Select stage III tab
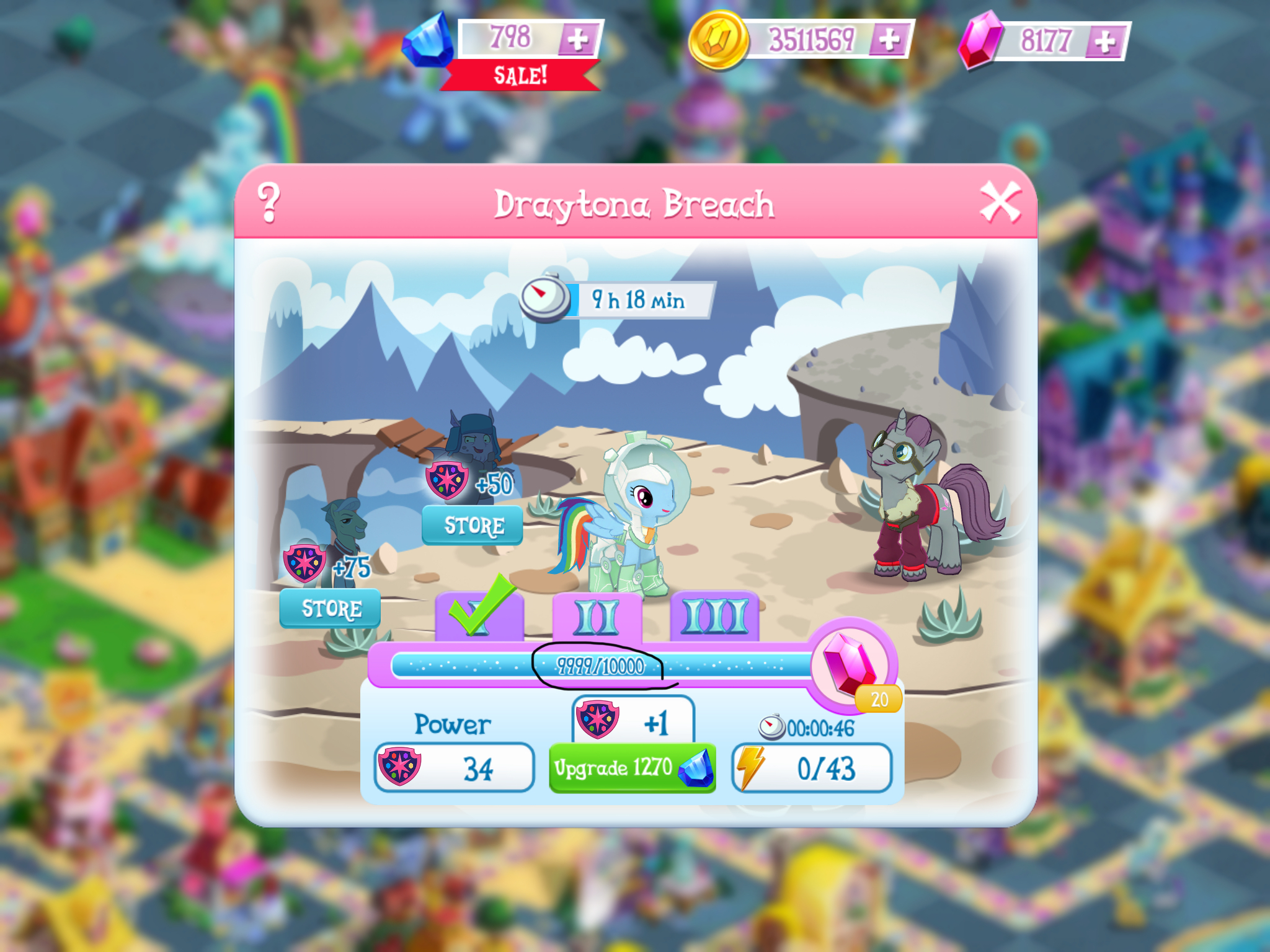 [714, 616]
